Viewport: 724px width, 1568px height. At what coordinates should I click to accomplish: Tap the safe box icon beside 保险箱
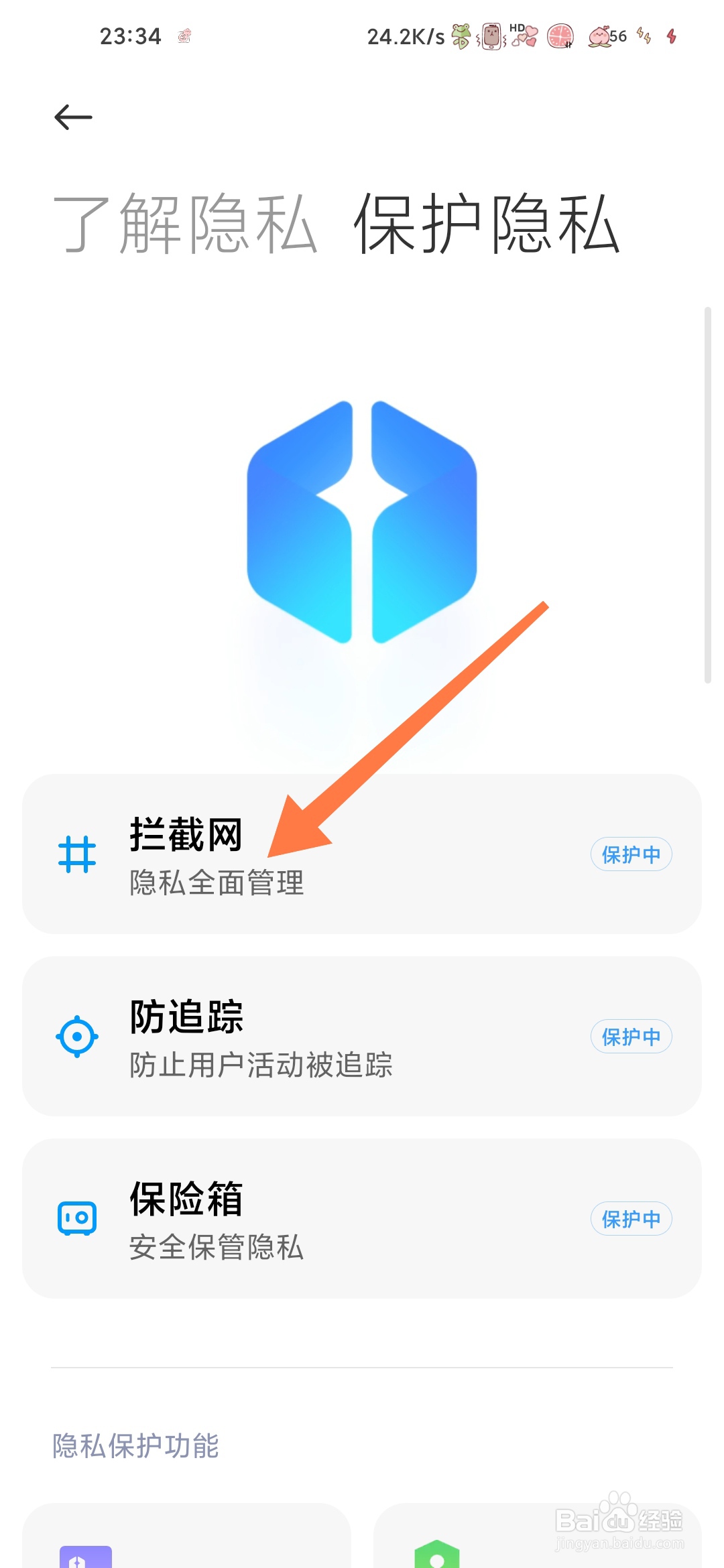click(77, 1220)
